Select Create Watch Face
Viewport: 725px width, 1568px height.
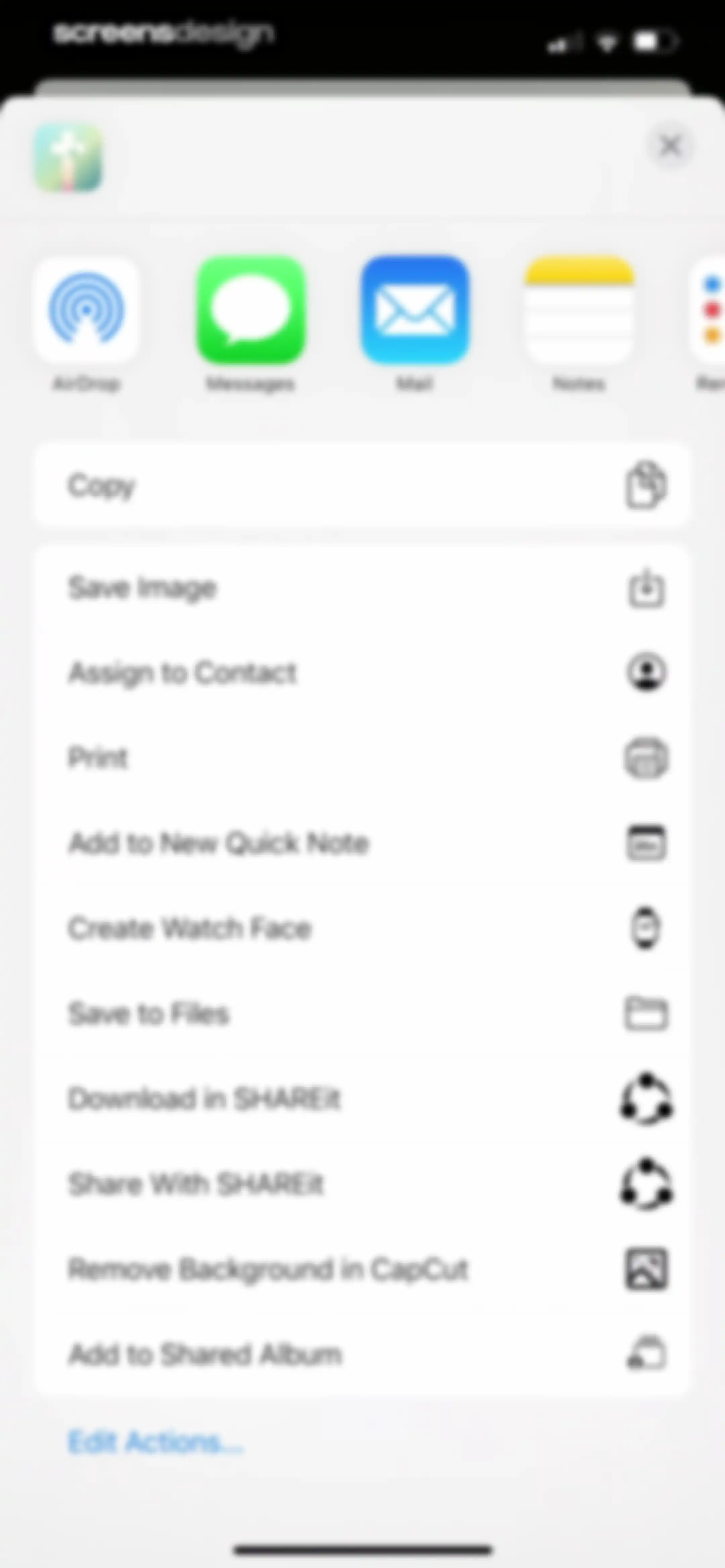(x=362, y=929)
